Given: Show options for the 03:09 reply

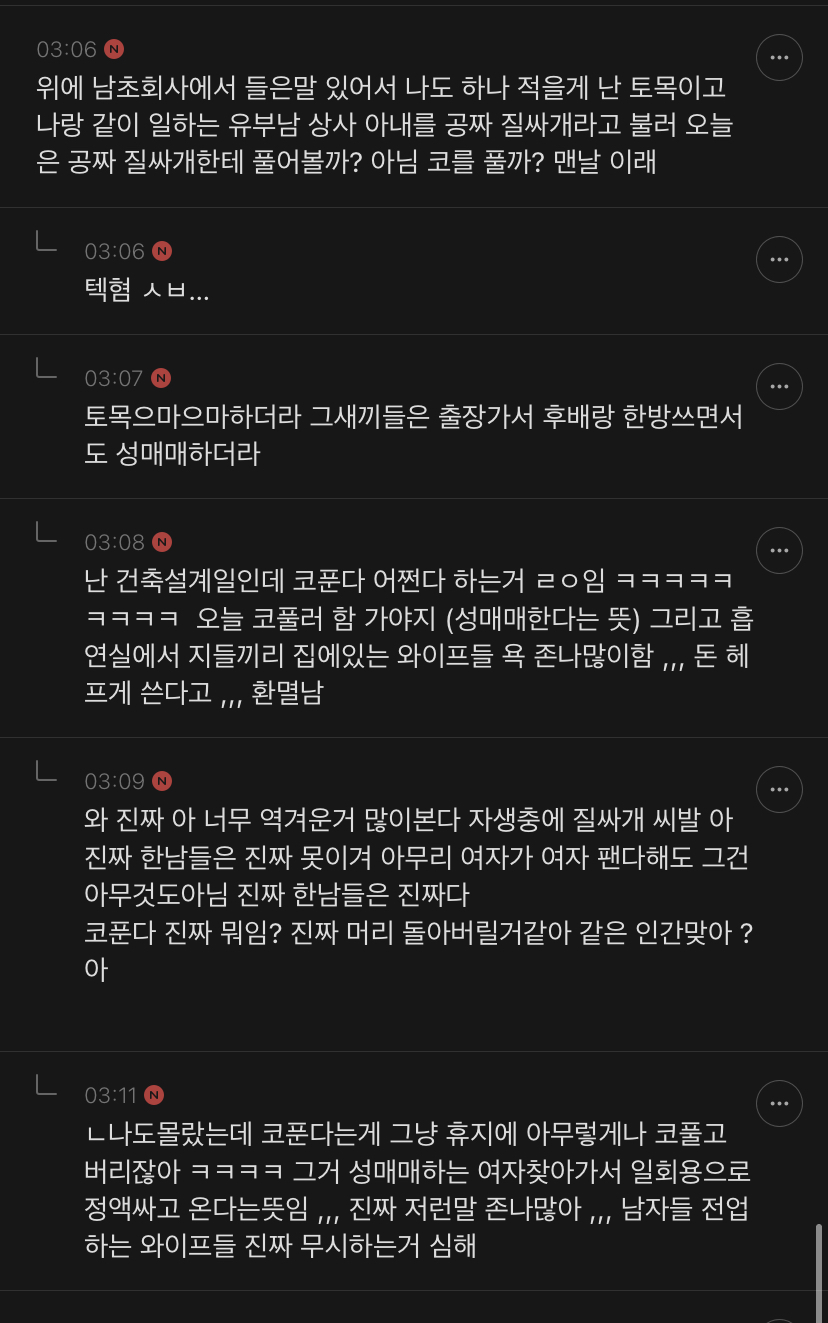Looking at the screenshot, I should pos(779,789).
